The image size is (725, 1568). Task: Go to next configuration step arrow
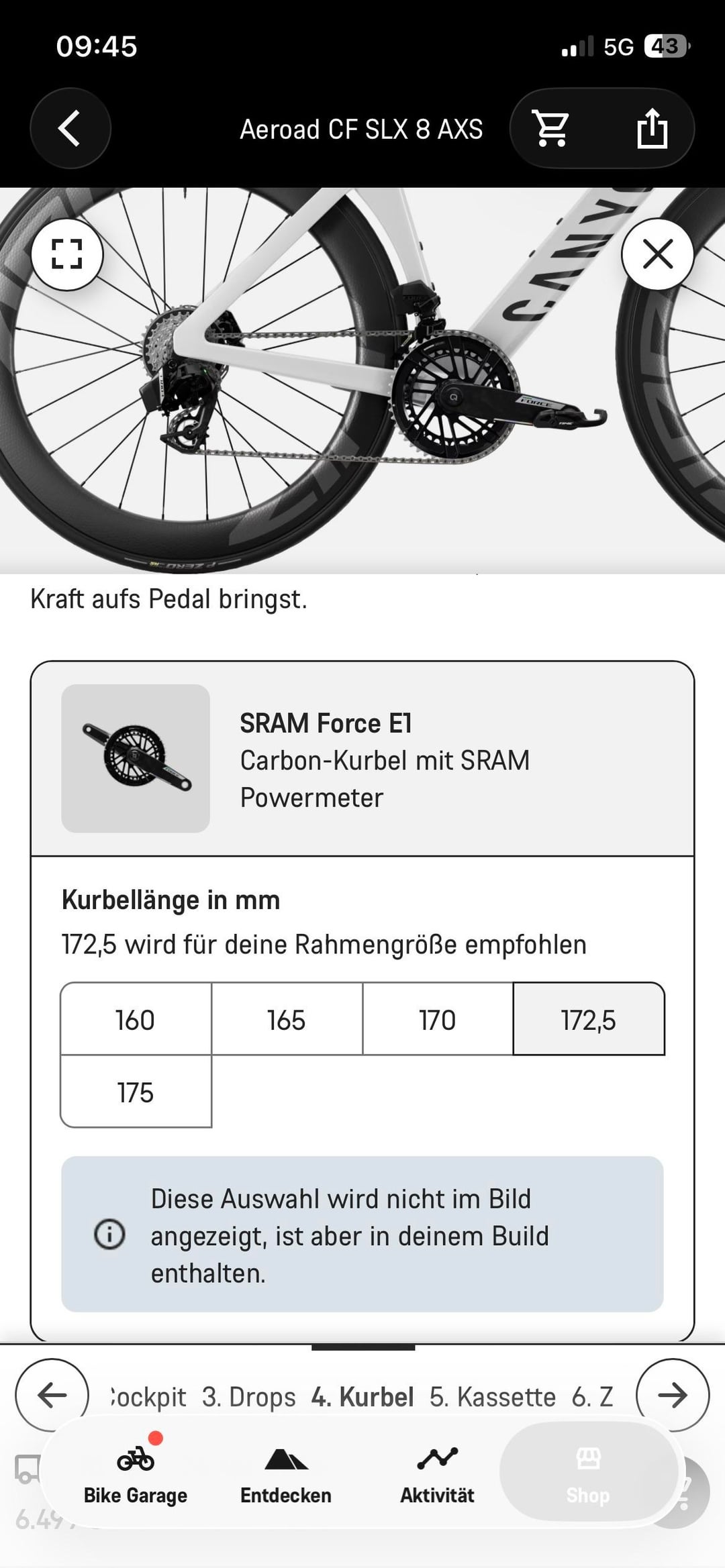(x=672, y=1395)
